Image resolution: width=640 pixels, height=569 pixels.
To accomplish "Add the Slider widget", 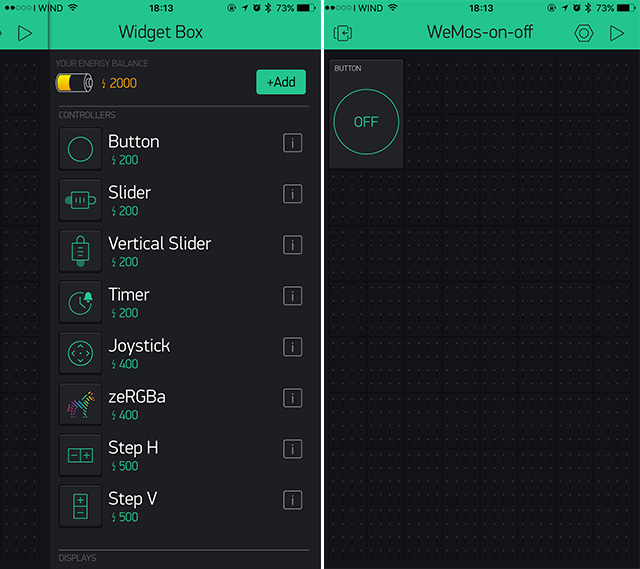I will coord(130,200).
